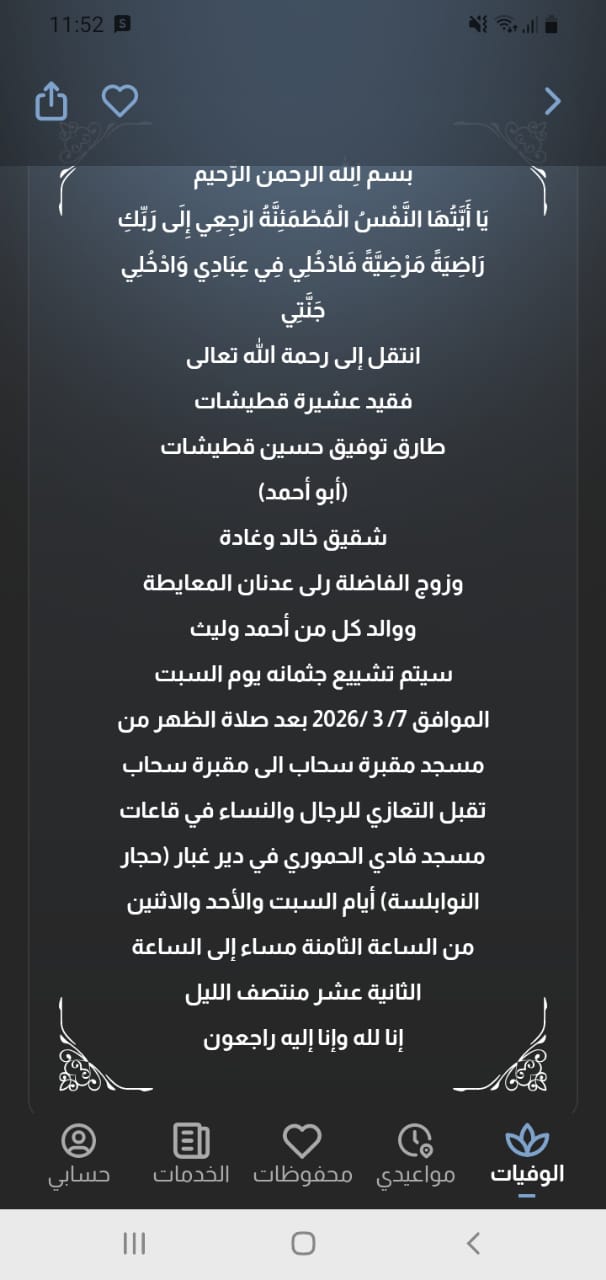Go back using the top arrow
Screen dimensions: 606x1280
[552, 101]
